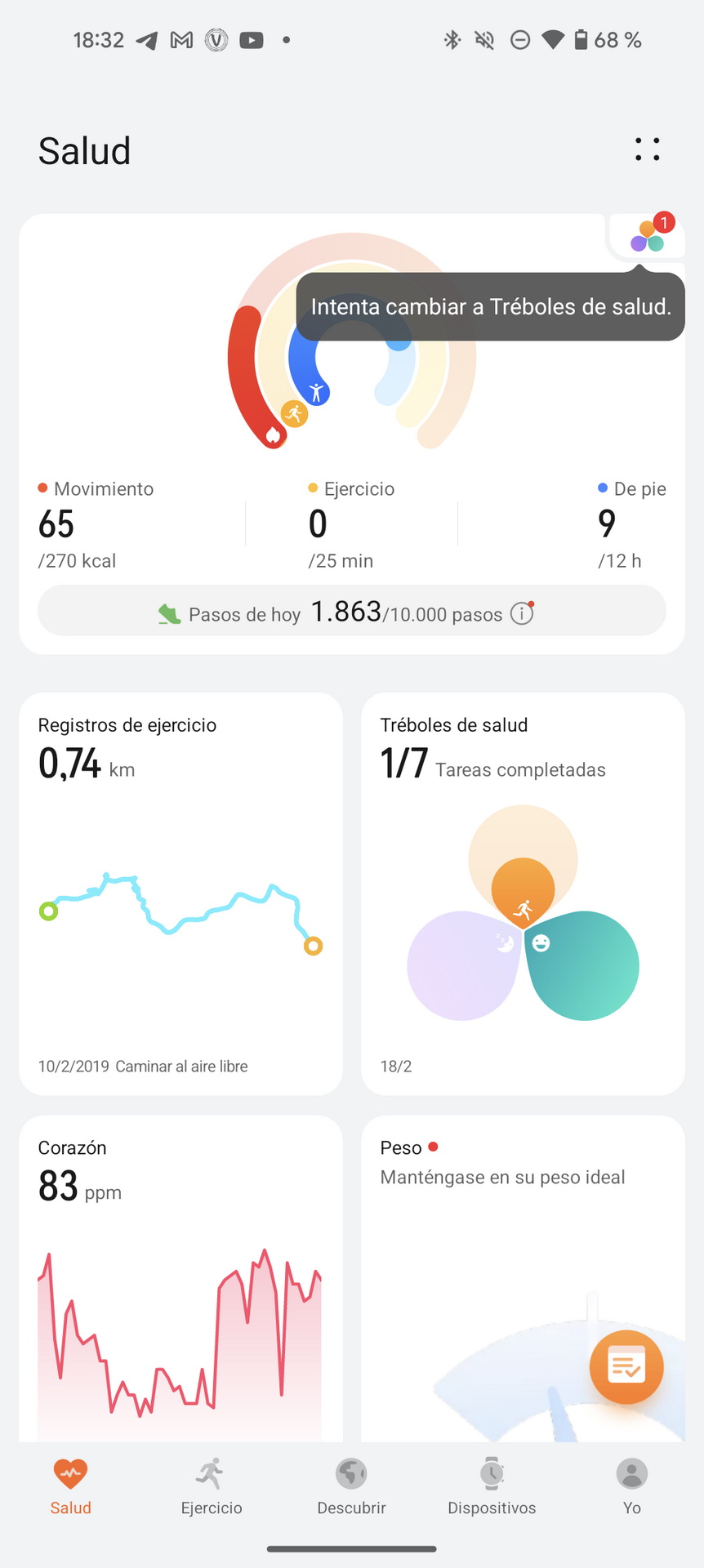This screenshot has width=704, height=1568.
Task: Select the Salud tab
Action: pyautogui.click(x=71, y=1486)
